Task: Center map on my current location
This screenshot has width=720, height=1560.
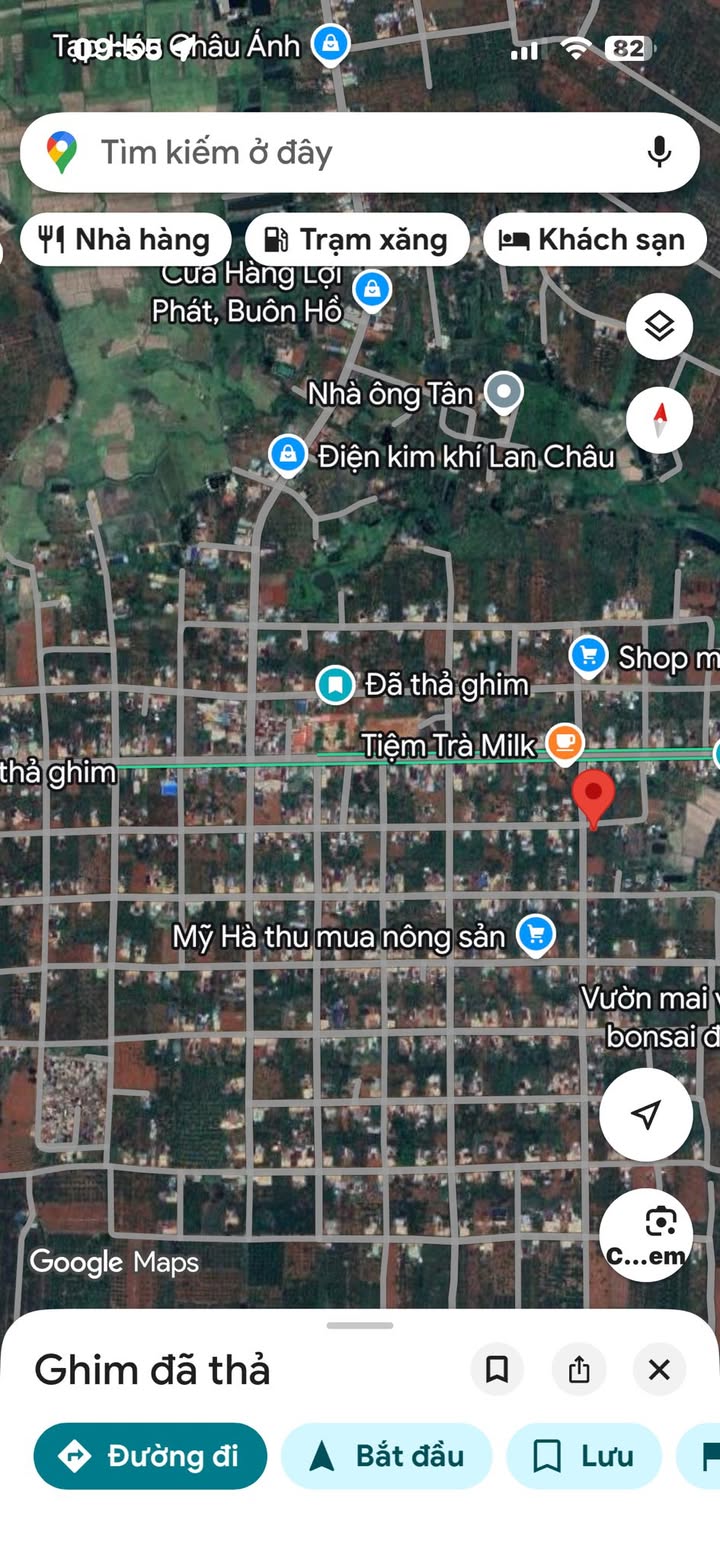Action: click(x=646, y=1114)
